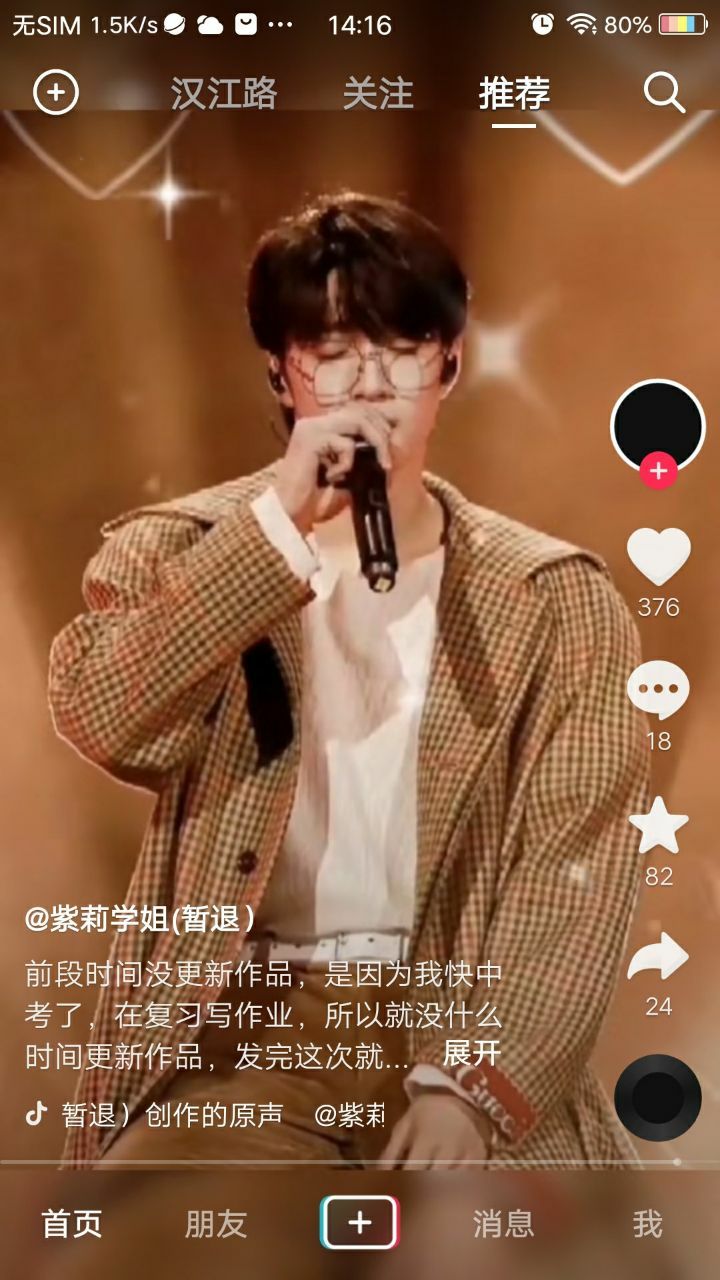The image size is (720, 1280).
Task: Expand the caption with 展开
Action: (471, 1053)
